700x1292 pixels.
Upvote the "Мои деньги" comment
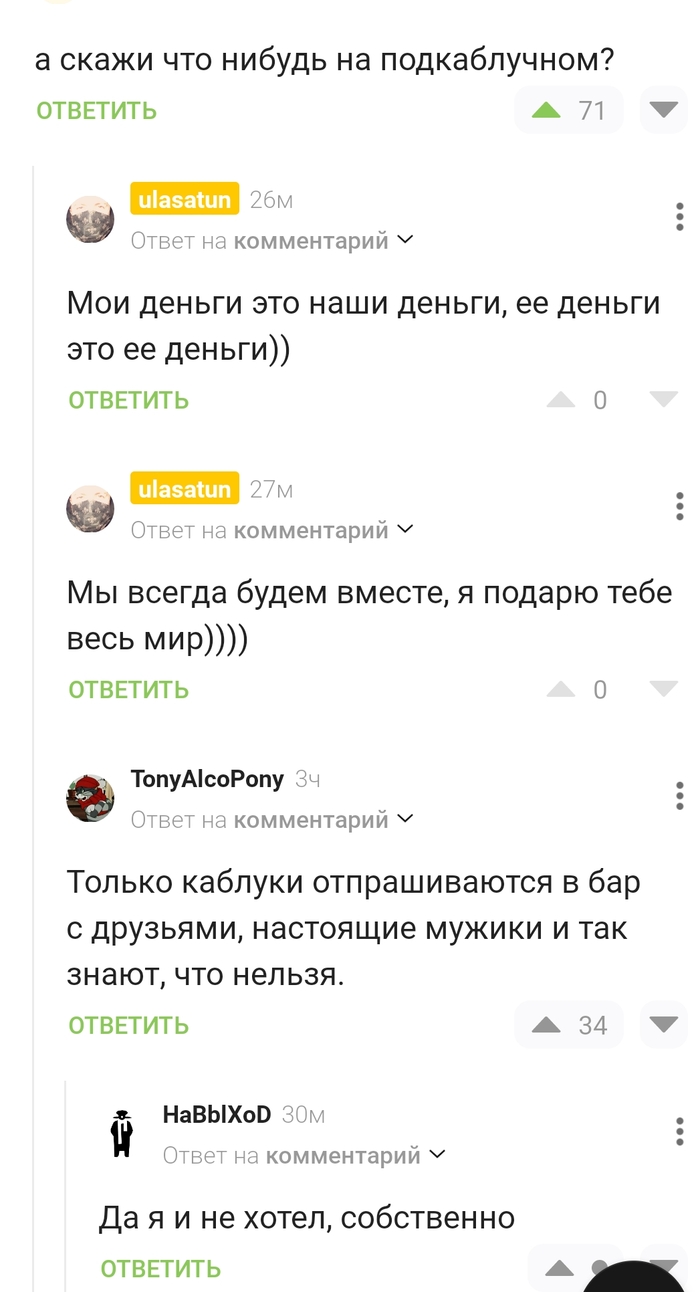click(x=561, y=400)
